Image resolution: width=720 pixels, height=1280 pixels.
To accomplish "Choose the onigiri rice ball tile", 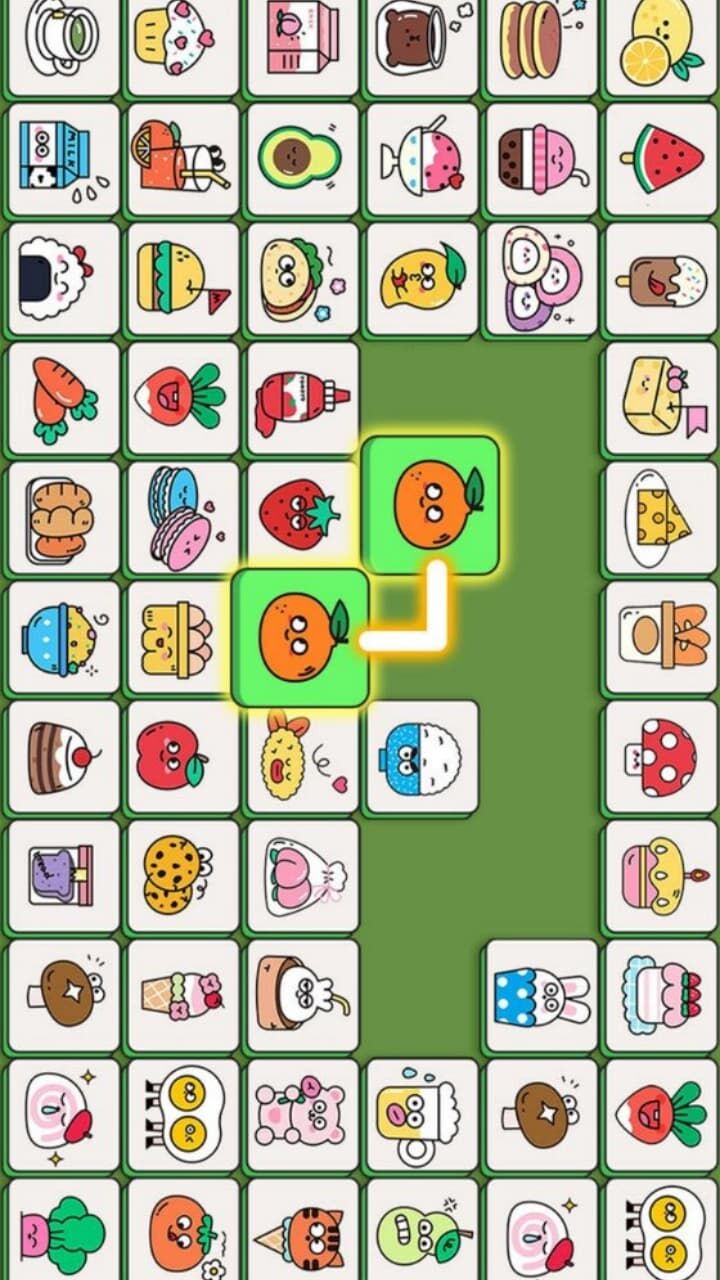I will [x=63, y=278].
